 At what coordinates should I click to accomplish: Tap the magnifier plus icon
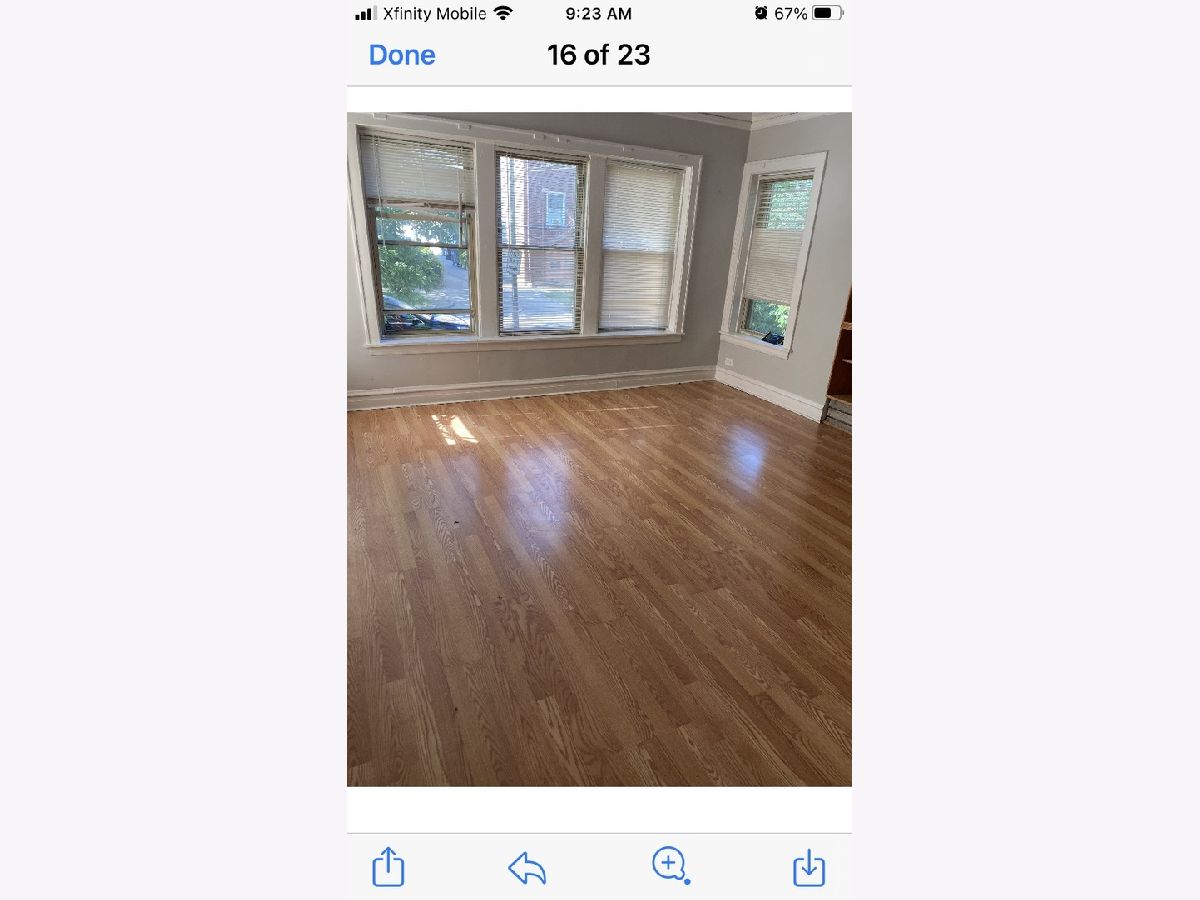pos(669,864)
